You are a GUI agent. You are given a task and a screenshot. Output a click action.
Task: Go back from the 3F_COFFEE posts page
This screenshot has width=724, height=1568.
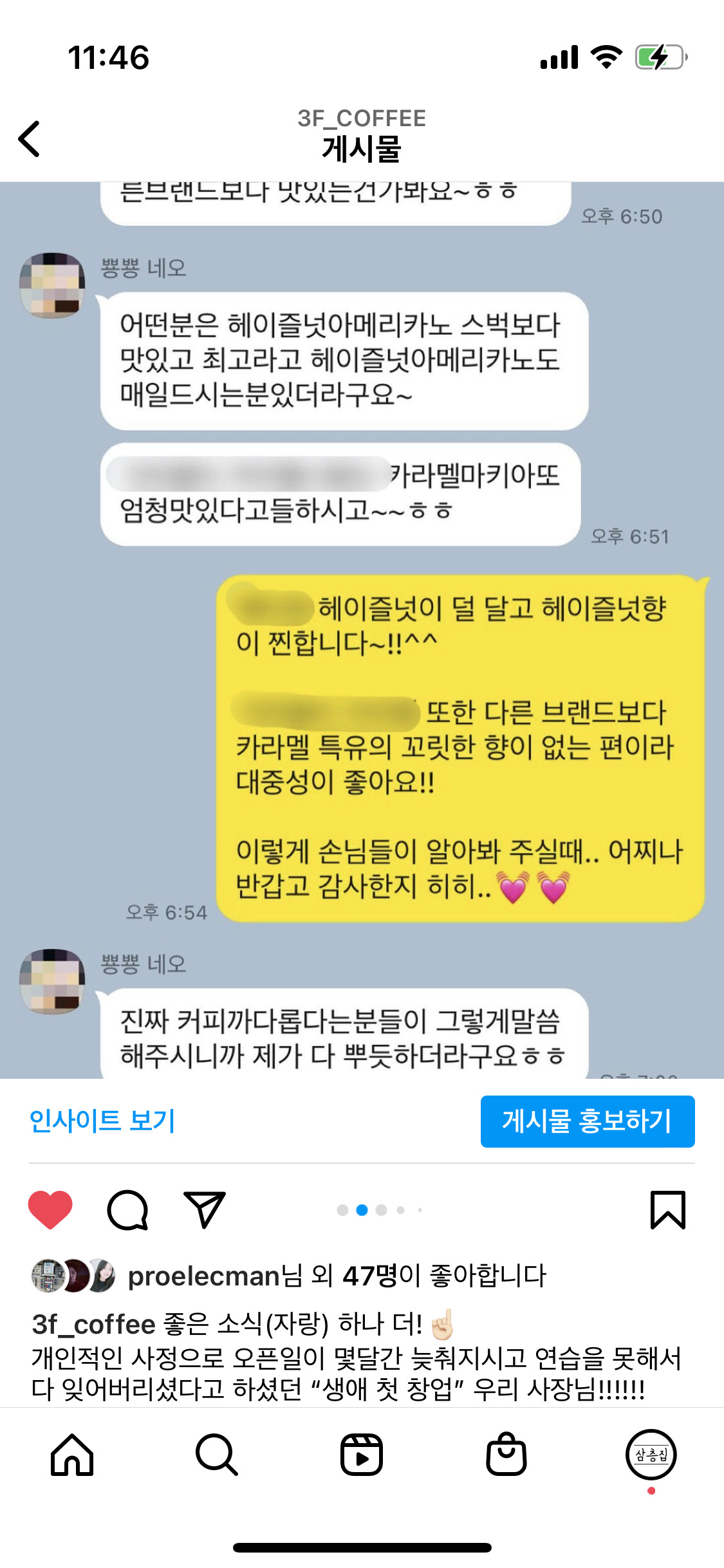tap(30, 138)
